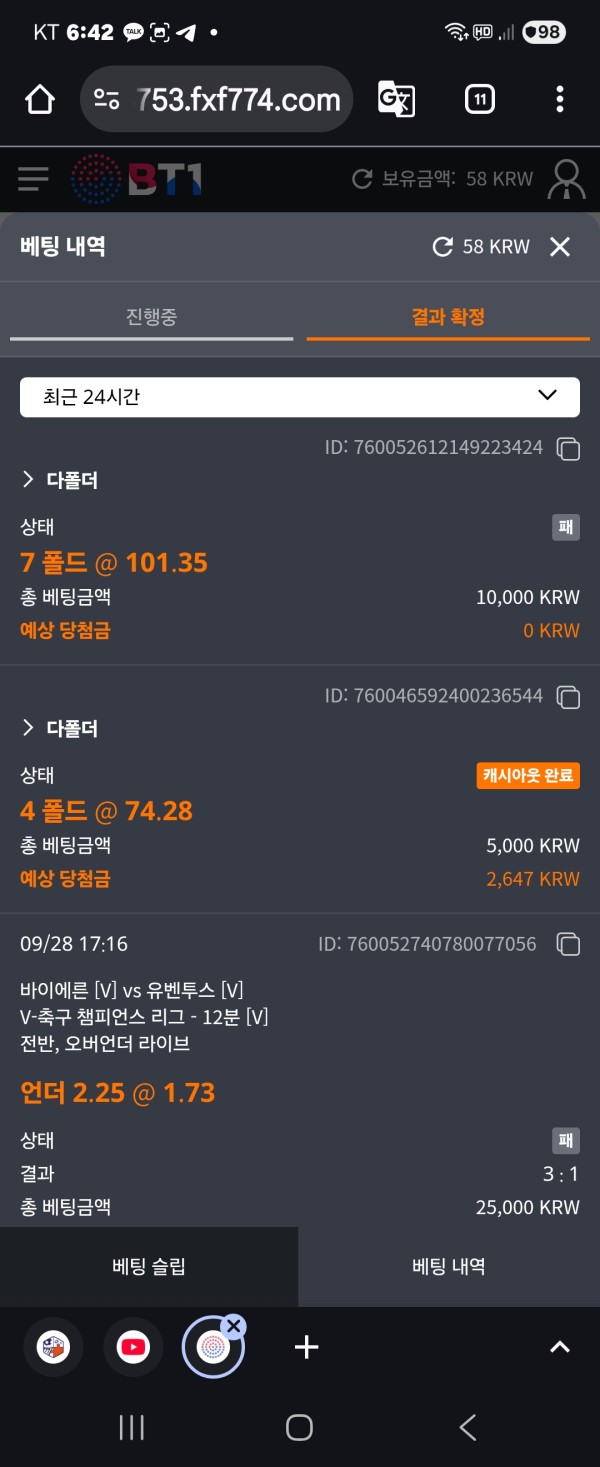The image size is (600, 1467).
Task: Refresh the 58 KRW balance in panel
Action: (443, 247)
